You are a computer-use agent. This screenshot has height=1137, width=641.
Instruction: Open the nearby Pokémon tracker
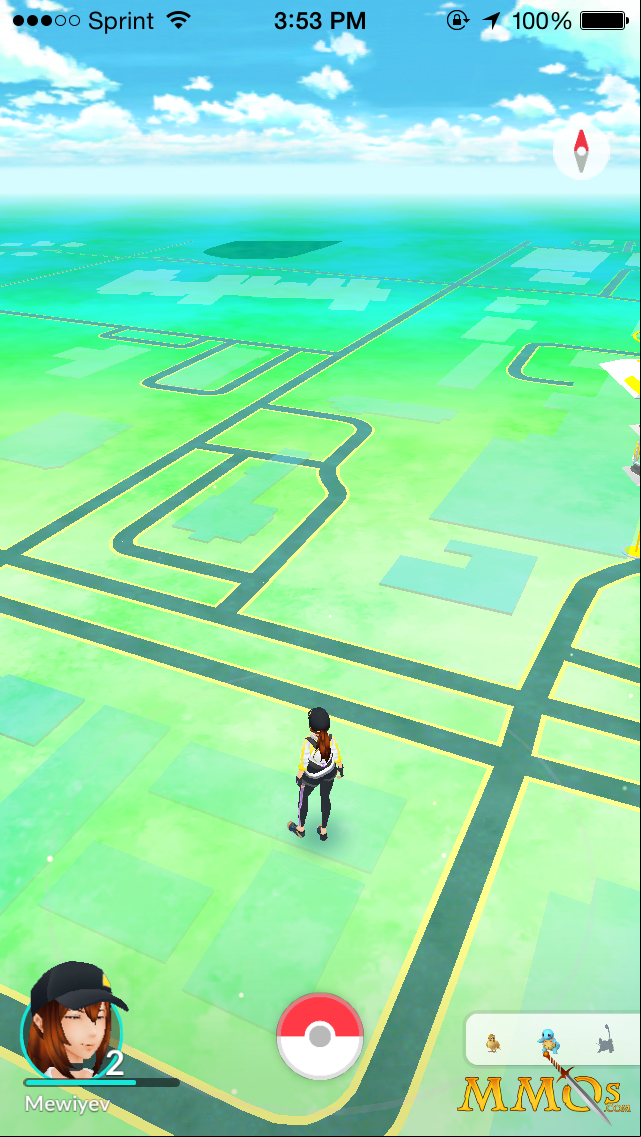(x=553, y=1038)
